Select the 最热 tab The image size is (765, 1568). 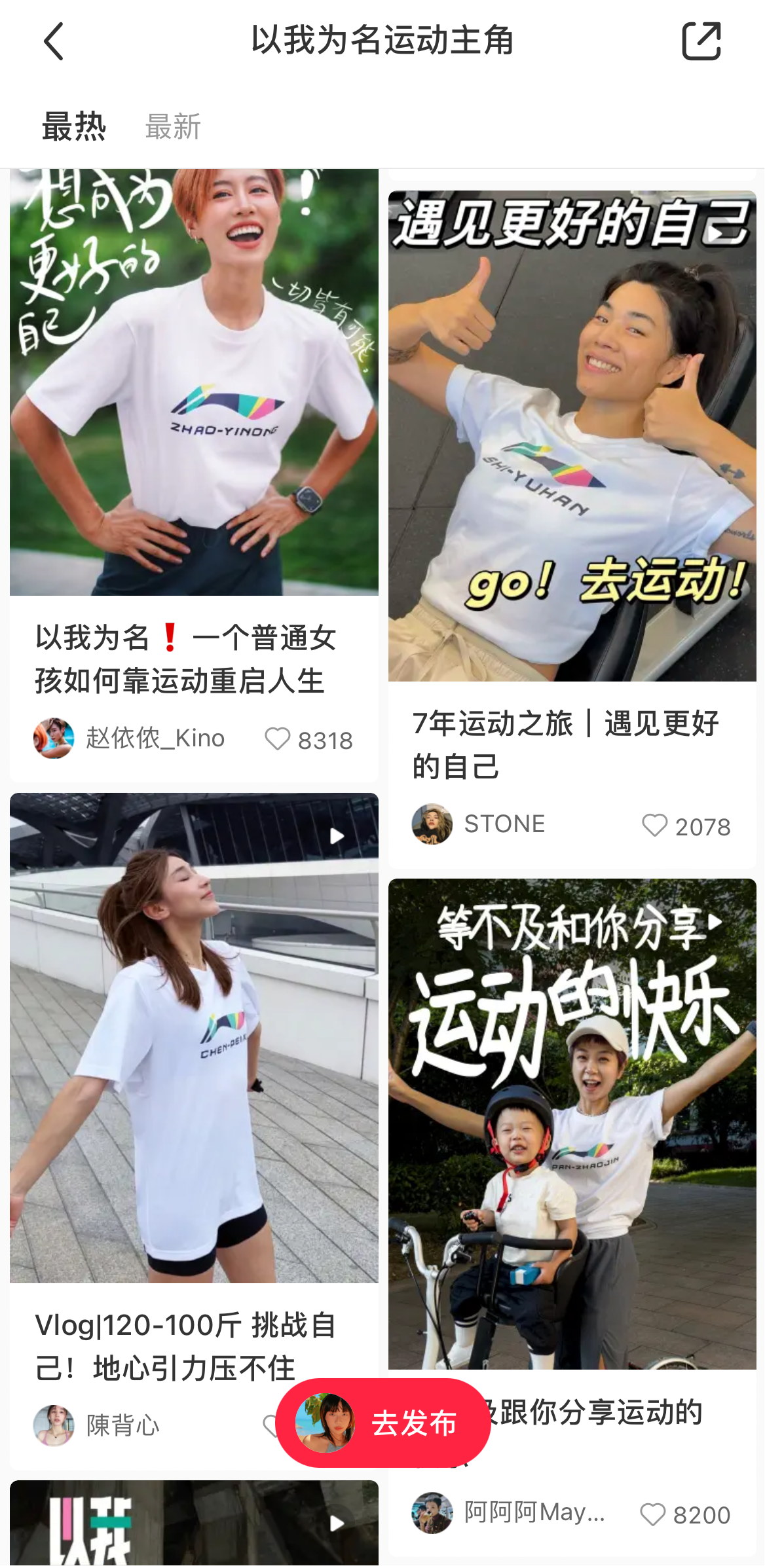[74, 126]
